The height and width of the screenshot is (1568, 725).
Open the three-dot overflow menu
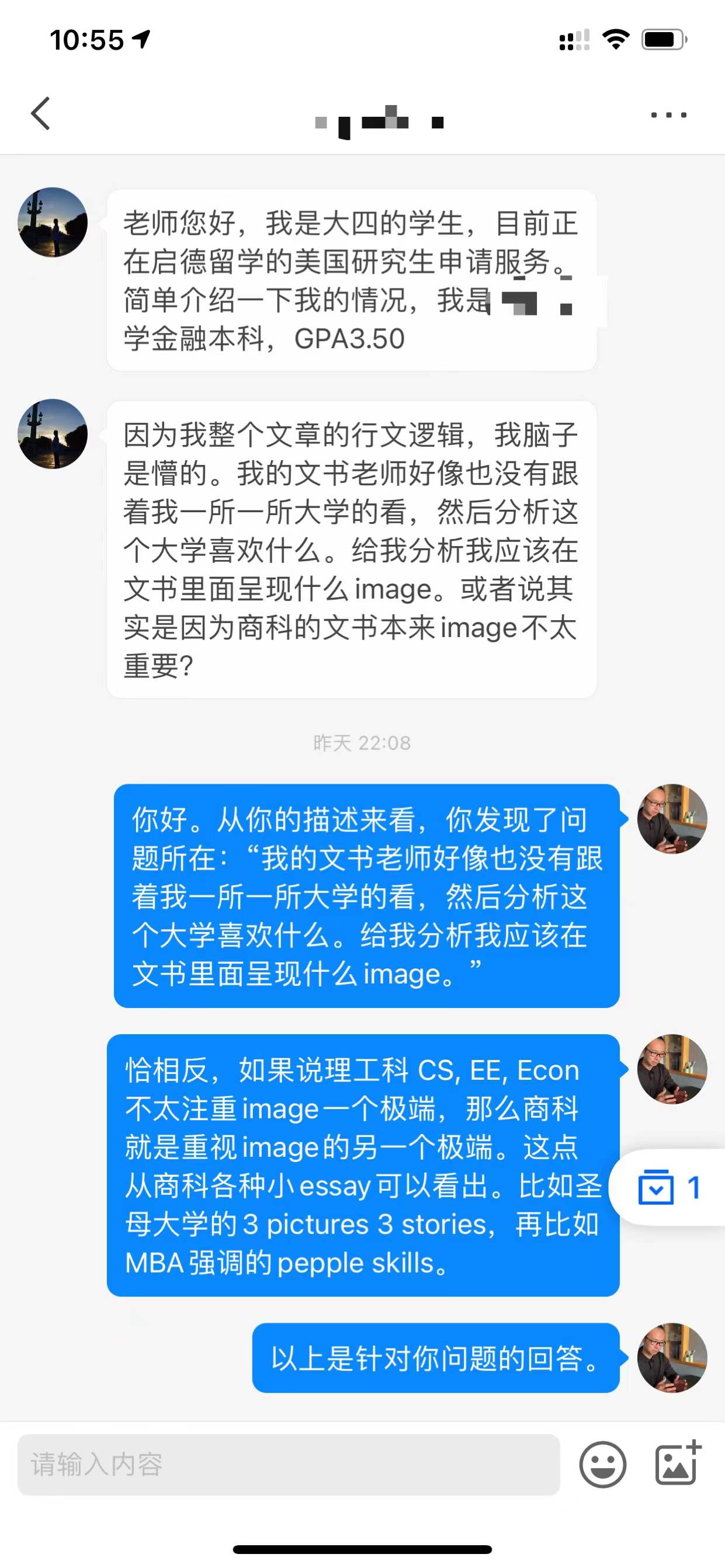[668, 114]
